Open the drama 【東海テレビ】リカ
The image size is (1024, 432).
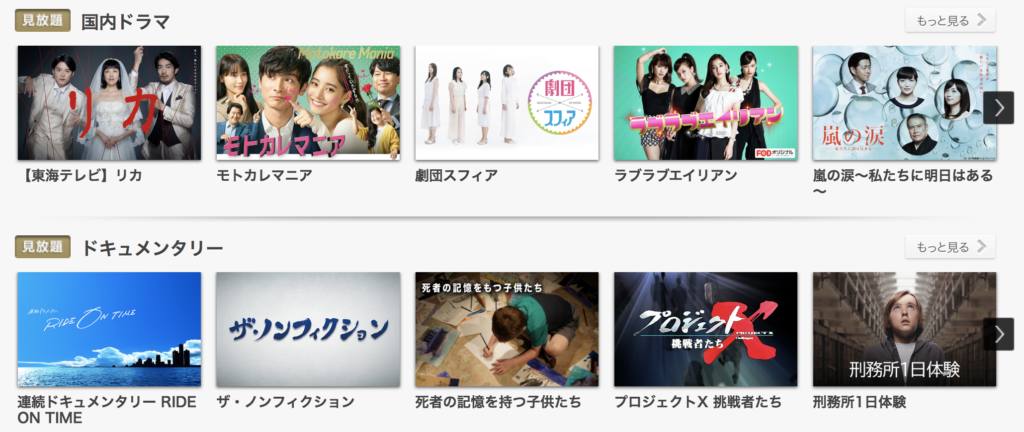coord(109,103)
